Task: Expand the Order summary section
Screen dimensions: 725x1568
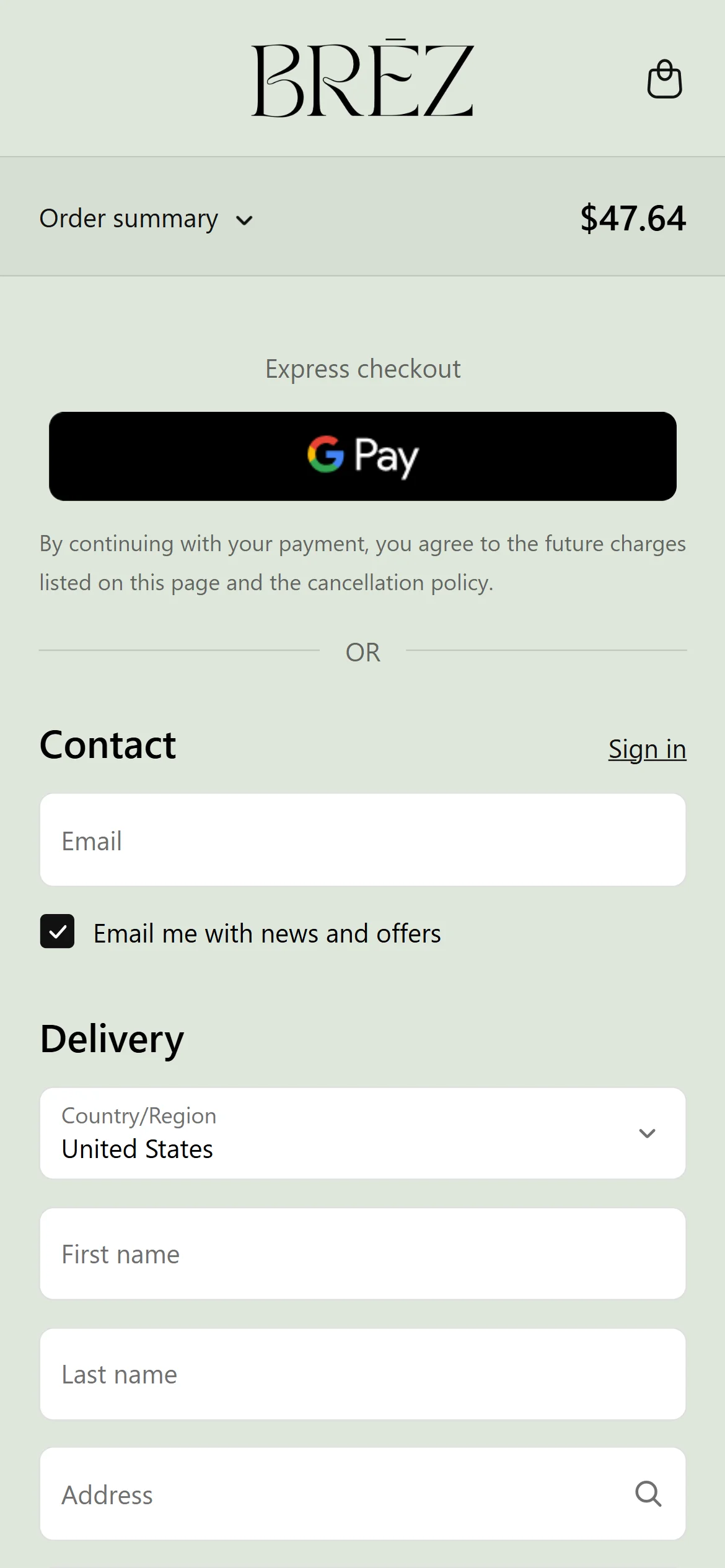Action: [x=146, y=219]
